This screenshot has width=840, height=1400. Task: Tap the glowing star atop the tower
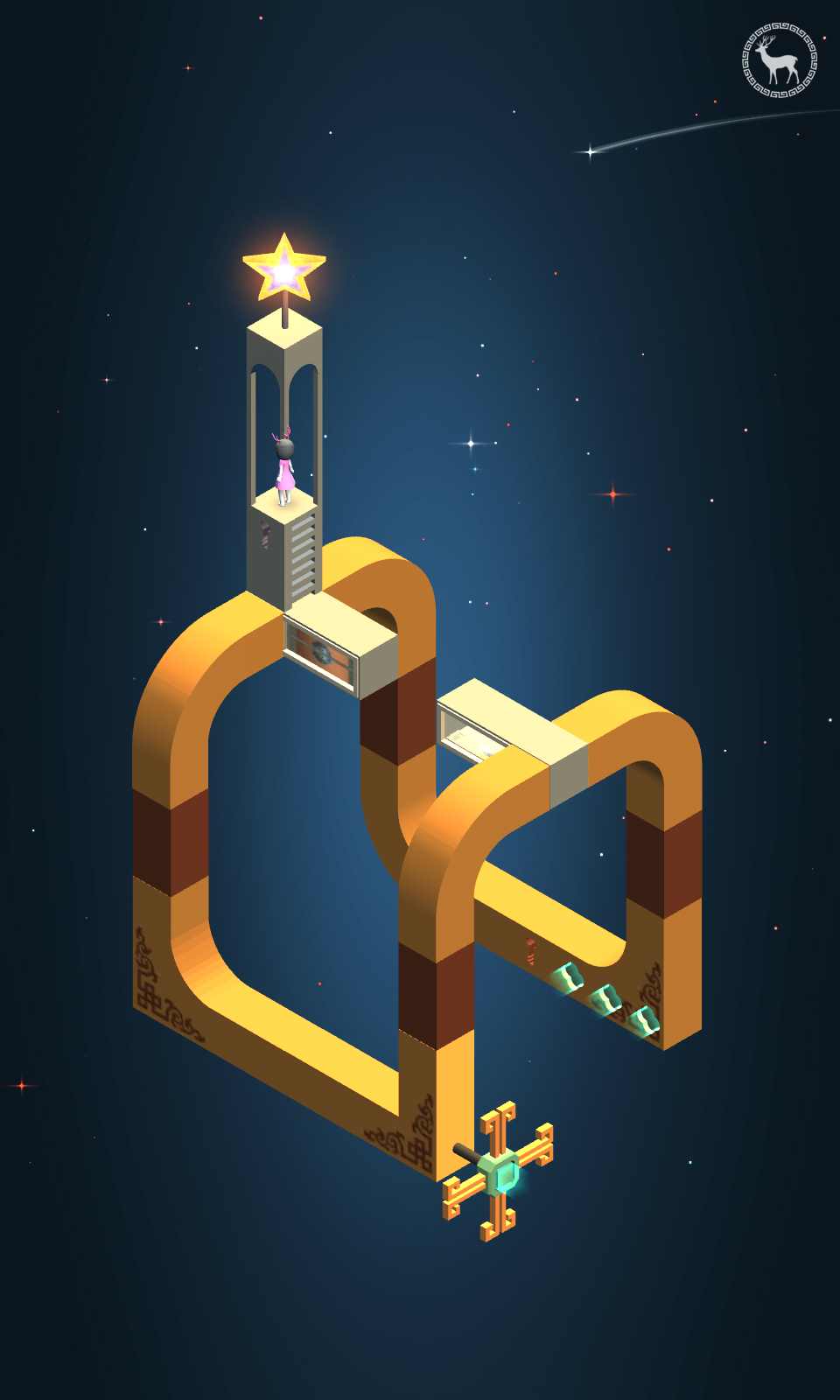(x=283, y=269)
